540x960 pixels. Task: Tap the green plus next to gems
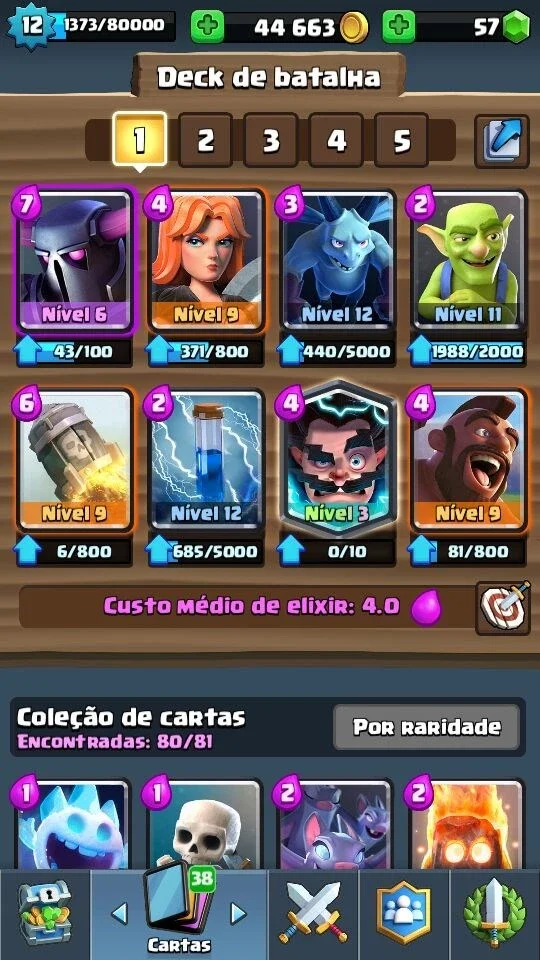click(399, 27)
